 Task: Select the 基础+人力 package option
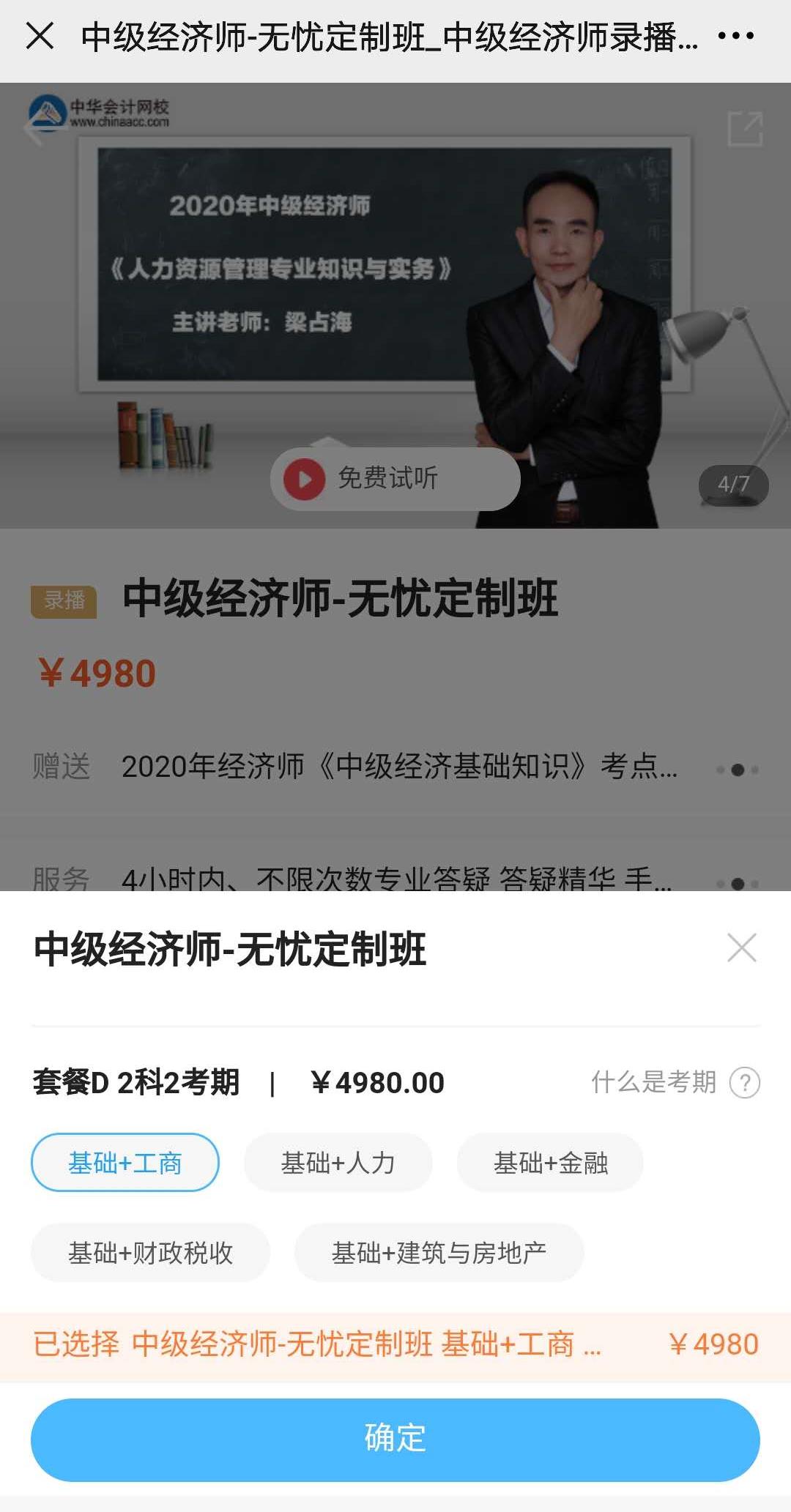(338, 1162)
